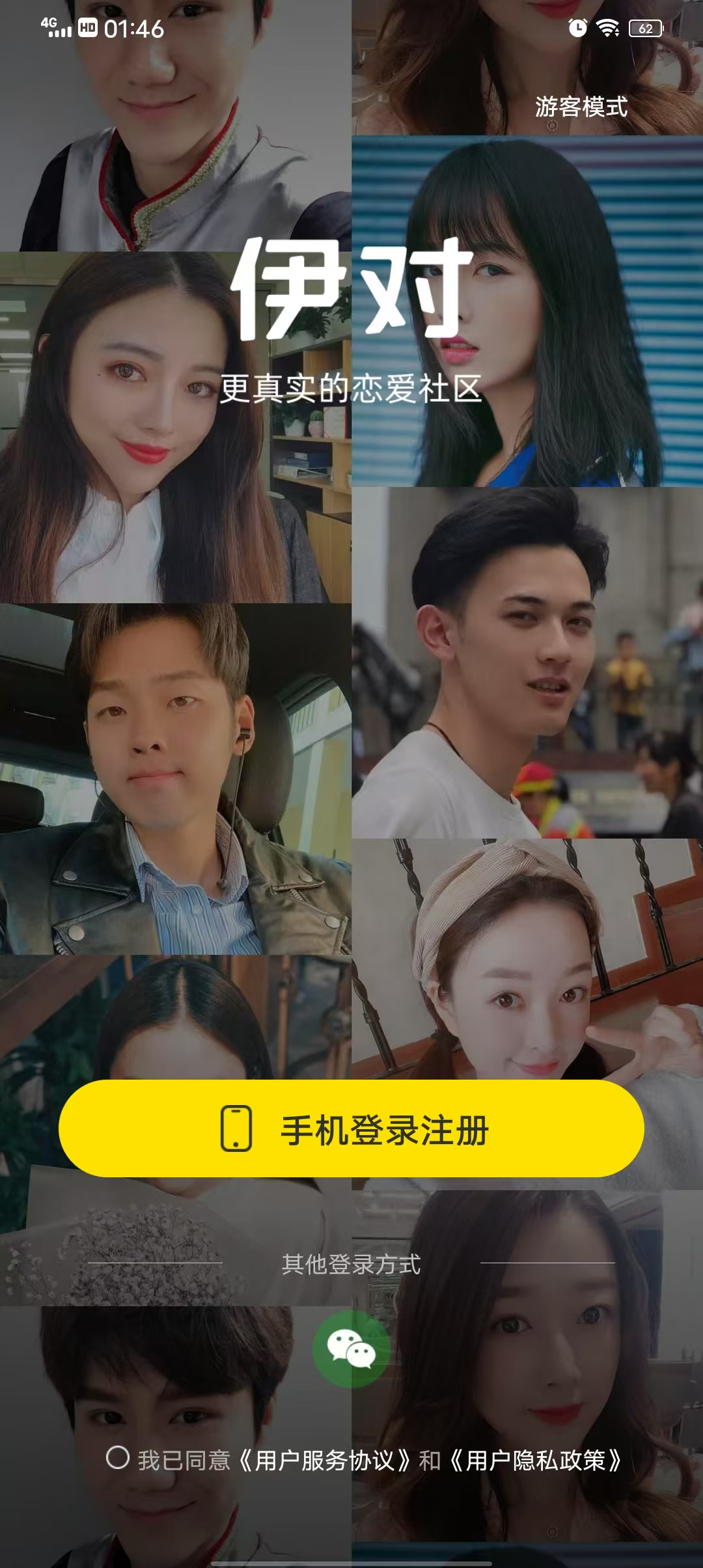Open the 《用户隐私政策》 link

(x=535, y=1461)
